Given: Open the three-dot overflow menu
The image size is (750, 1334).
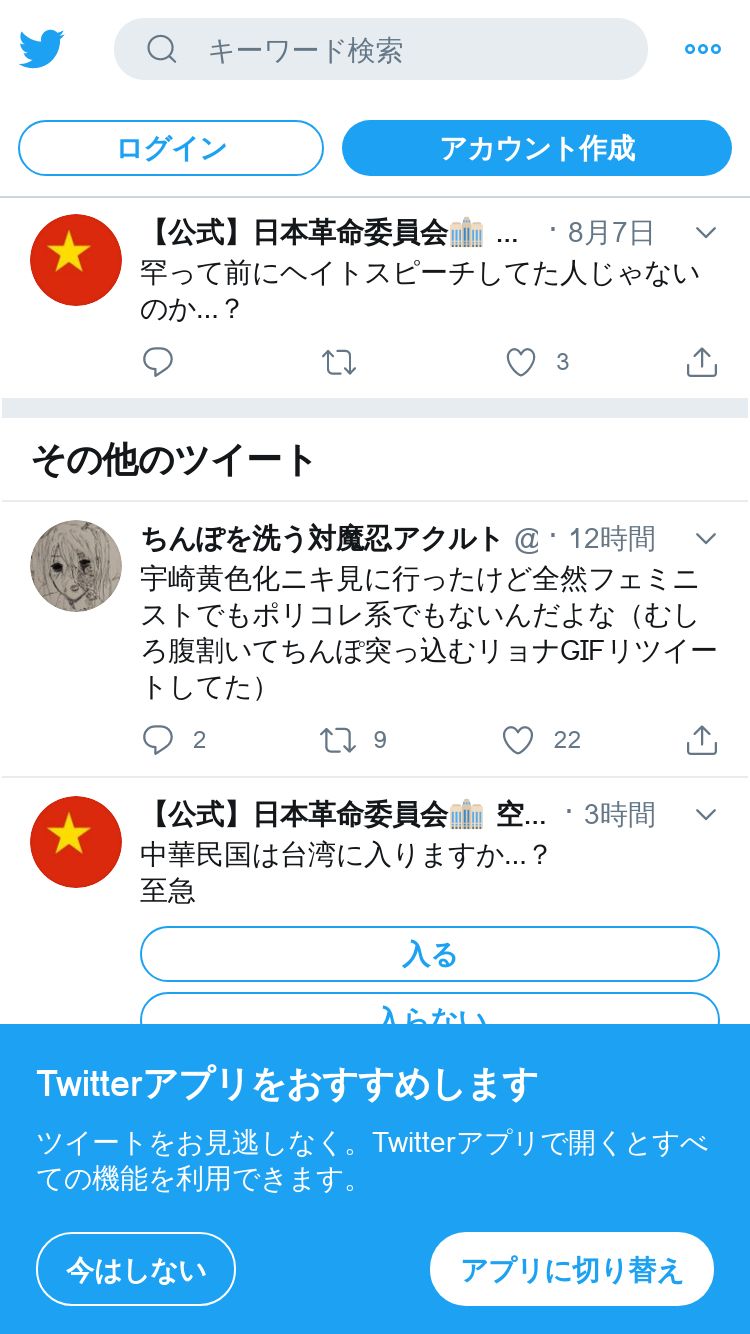Looking at the screenshot, I should [x=702, y=49].
